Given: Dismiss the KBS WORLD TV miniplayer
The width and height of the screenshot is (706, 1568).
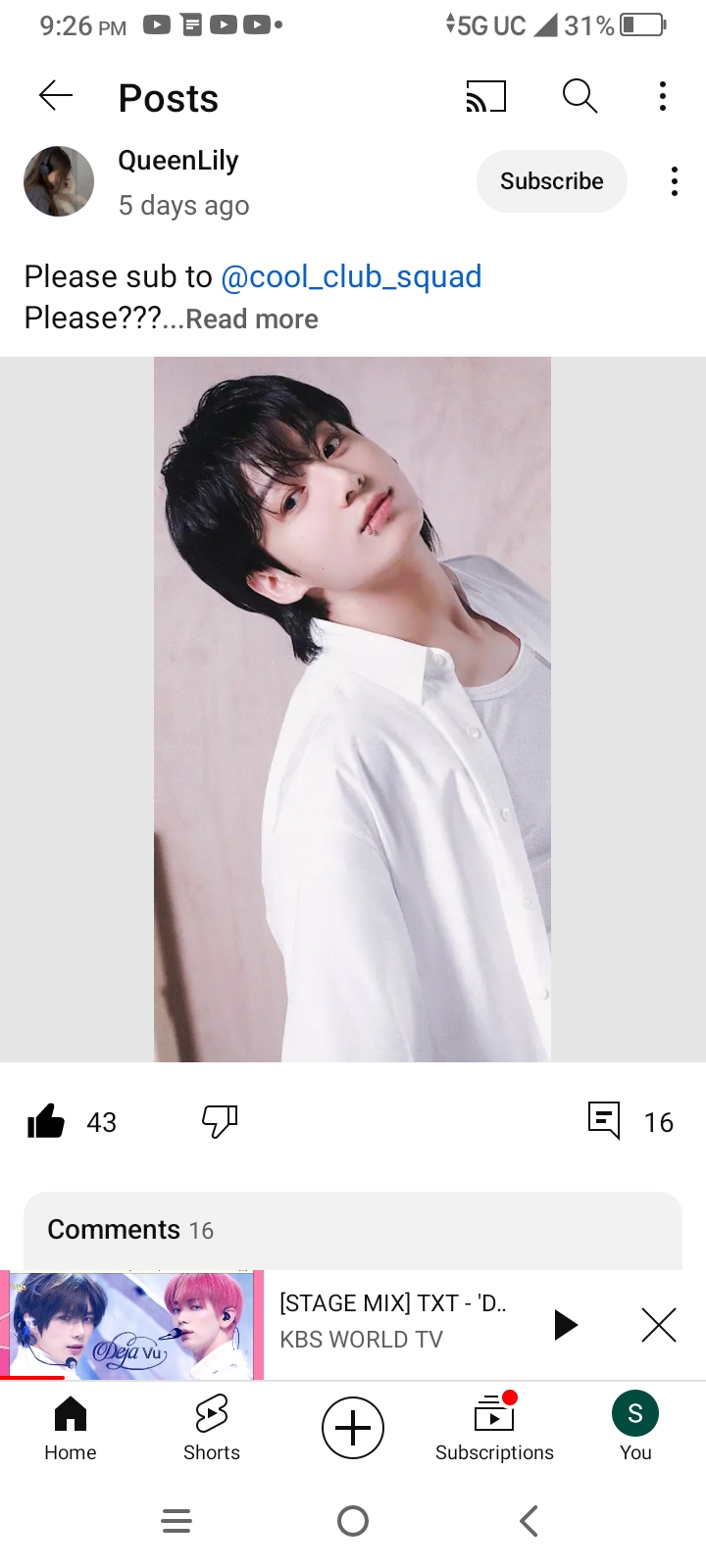Looking at the screenshot, I should [x=659, y=1325].
